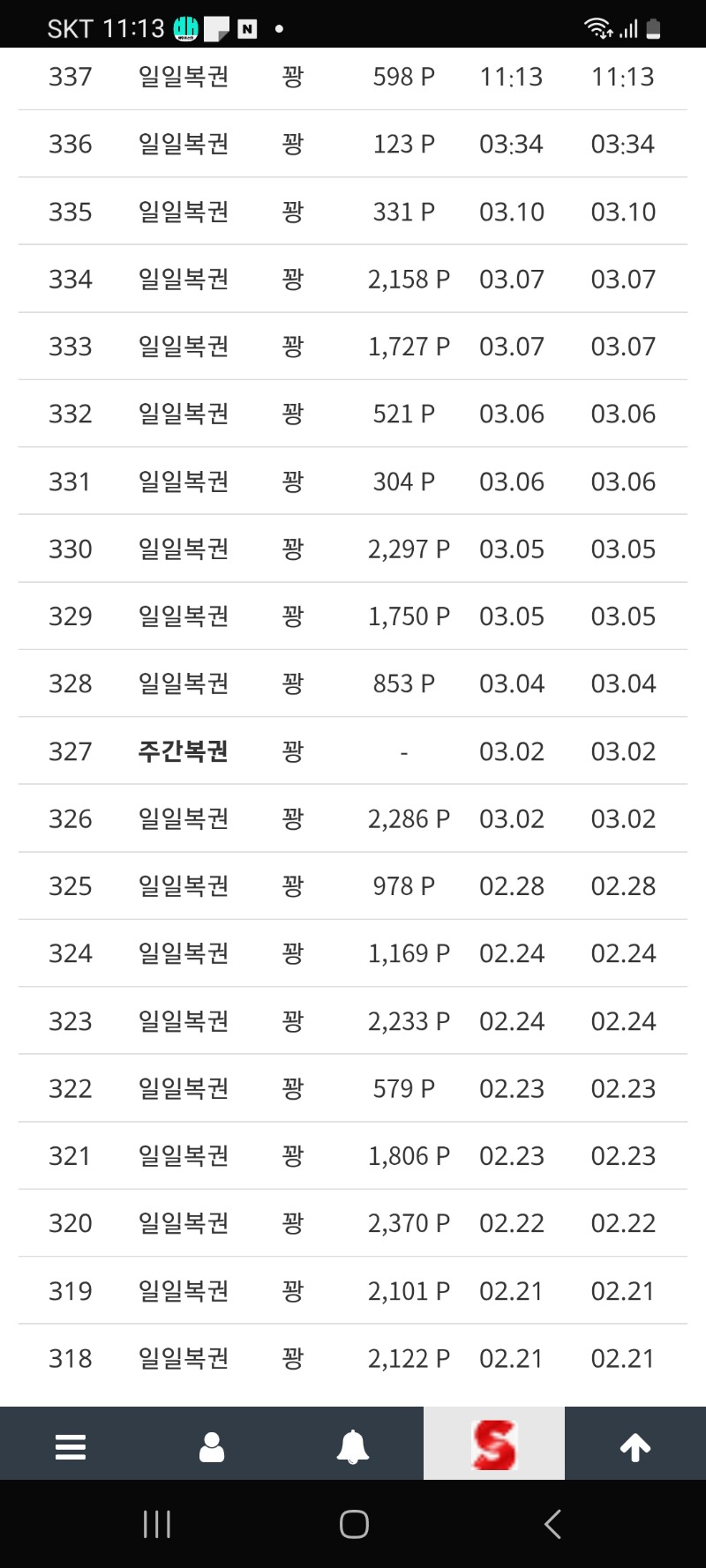706x1568 pixels.
Task: Jump to top with the up arrow
Action: (635, 1446)
